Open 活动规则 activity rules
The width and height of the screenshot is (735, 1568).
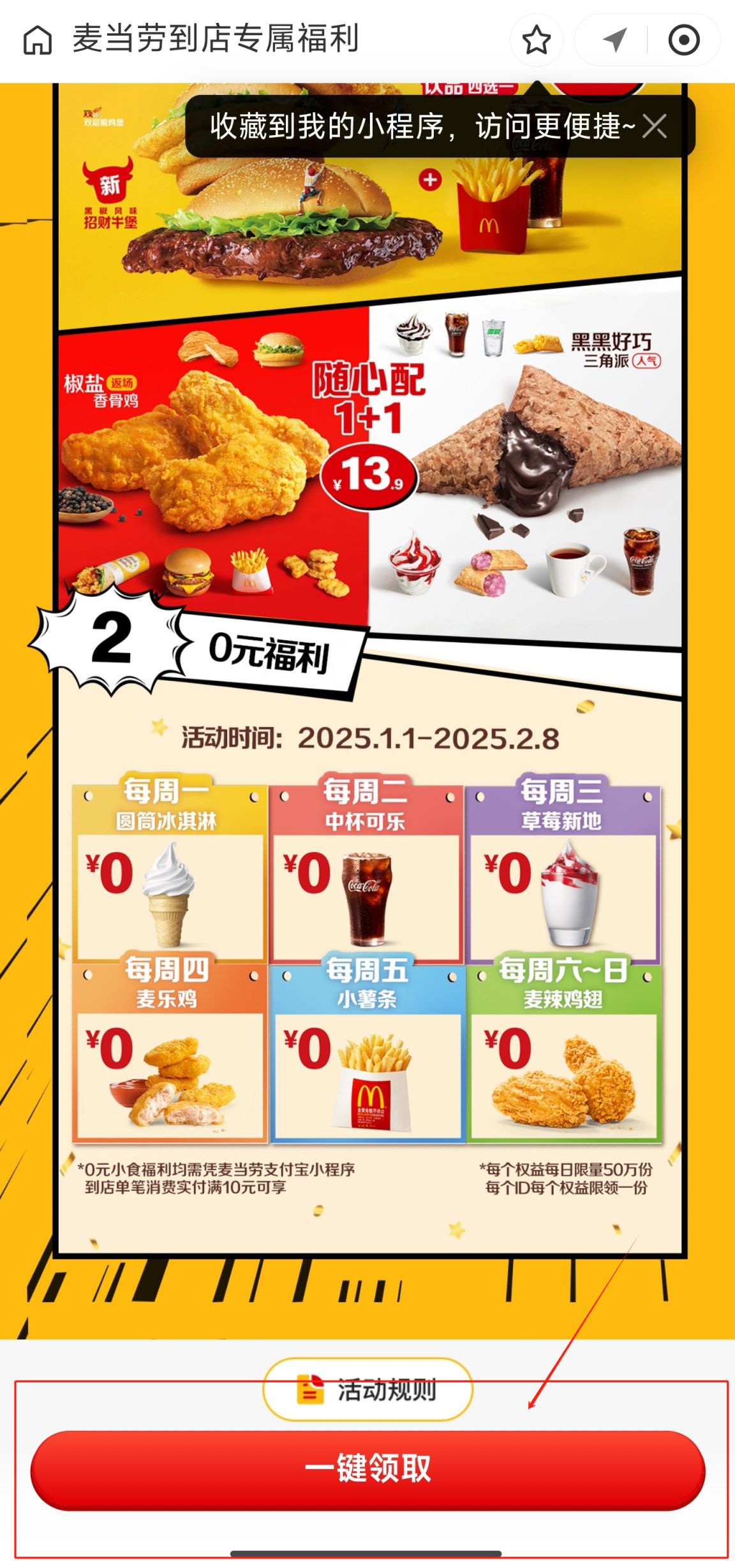tap(368, 1389)
